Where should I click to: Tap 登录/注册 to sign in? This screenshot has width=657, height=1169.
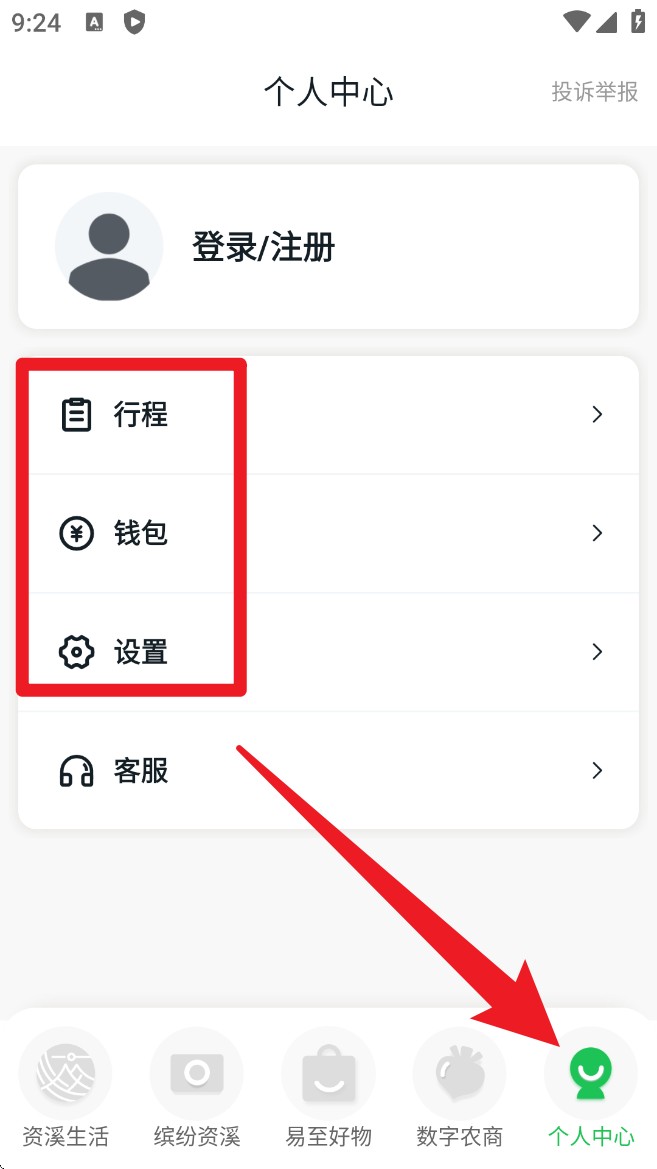[x=263, y=246]
